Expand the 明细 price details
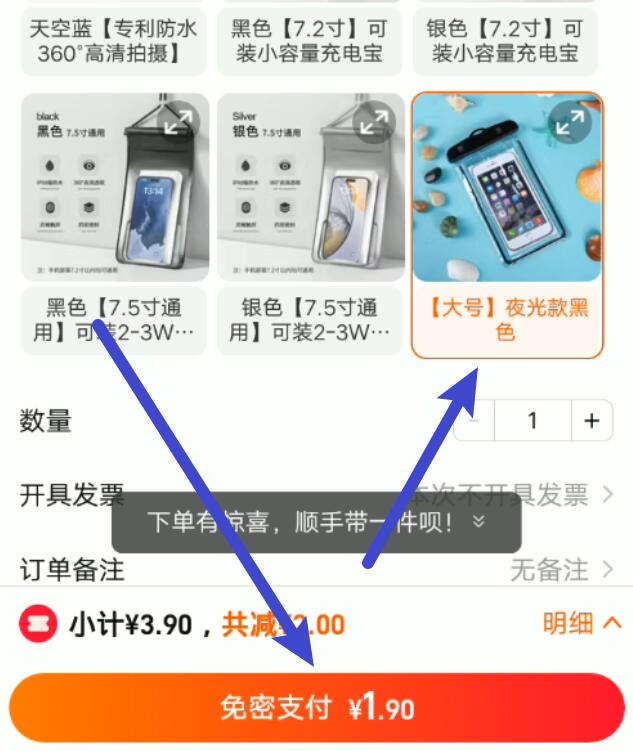Screen dimensions: 633x751 [582, 624]
